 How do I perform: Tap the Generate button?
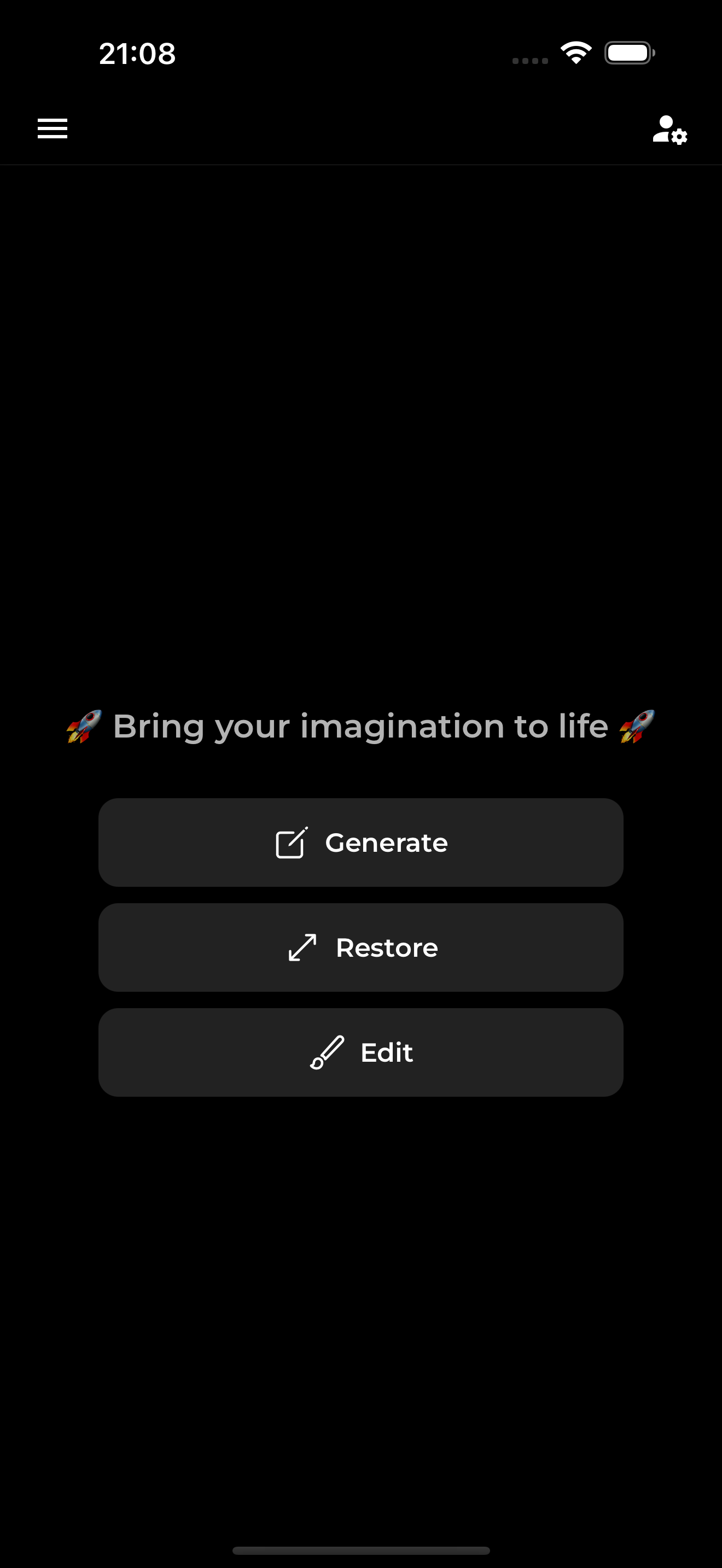point(361,842)
